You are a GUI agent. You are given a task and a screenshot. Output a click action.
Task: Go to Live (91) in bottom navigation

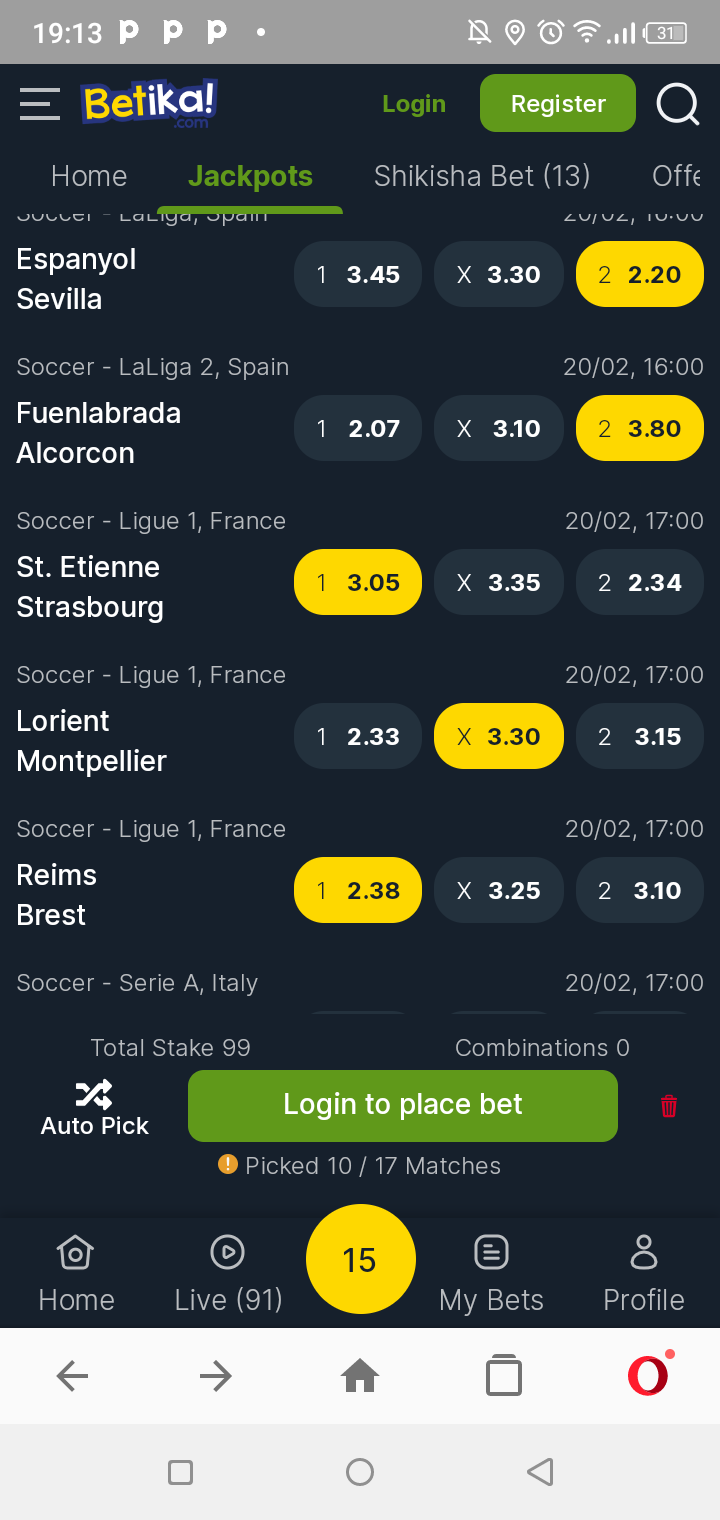tap(228, 1273)
